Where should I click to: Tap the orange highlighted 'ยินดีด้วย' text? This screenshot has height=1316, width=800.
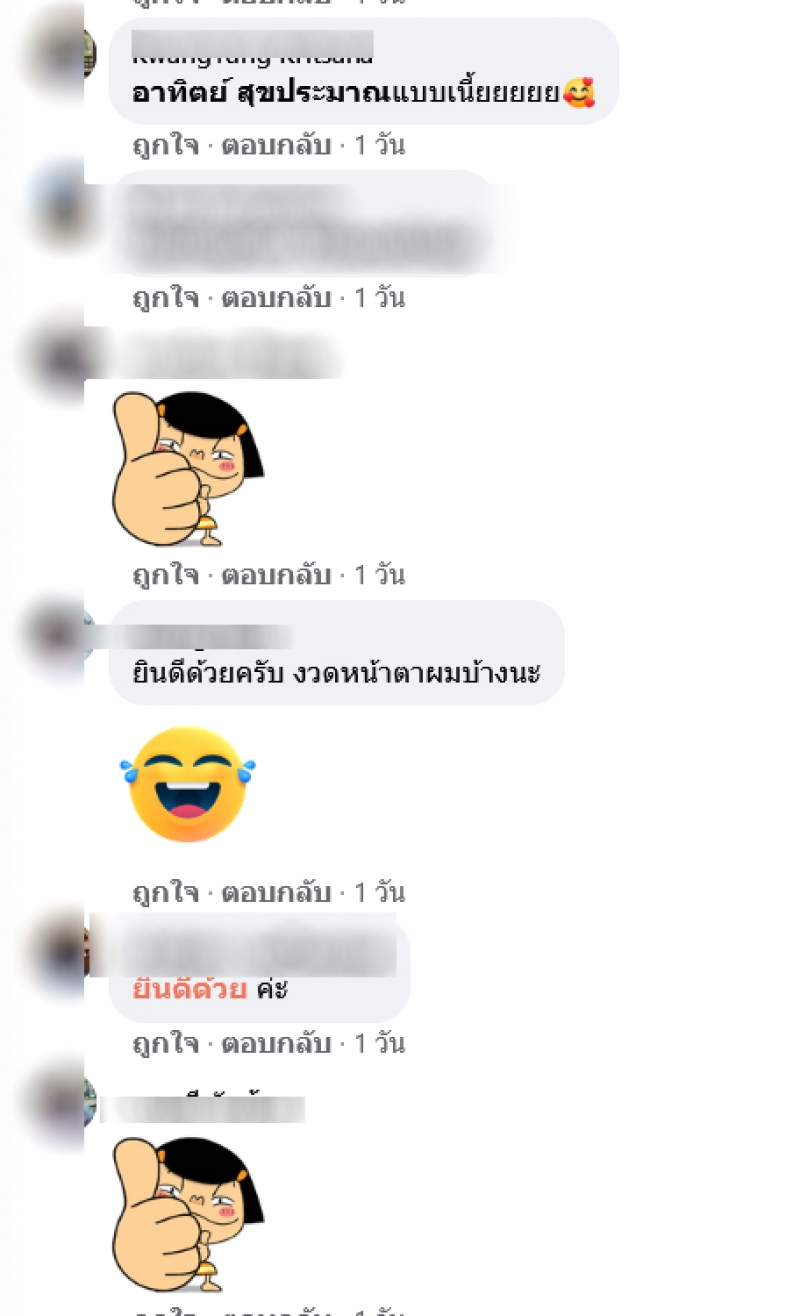coord(189,989)
